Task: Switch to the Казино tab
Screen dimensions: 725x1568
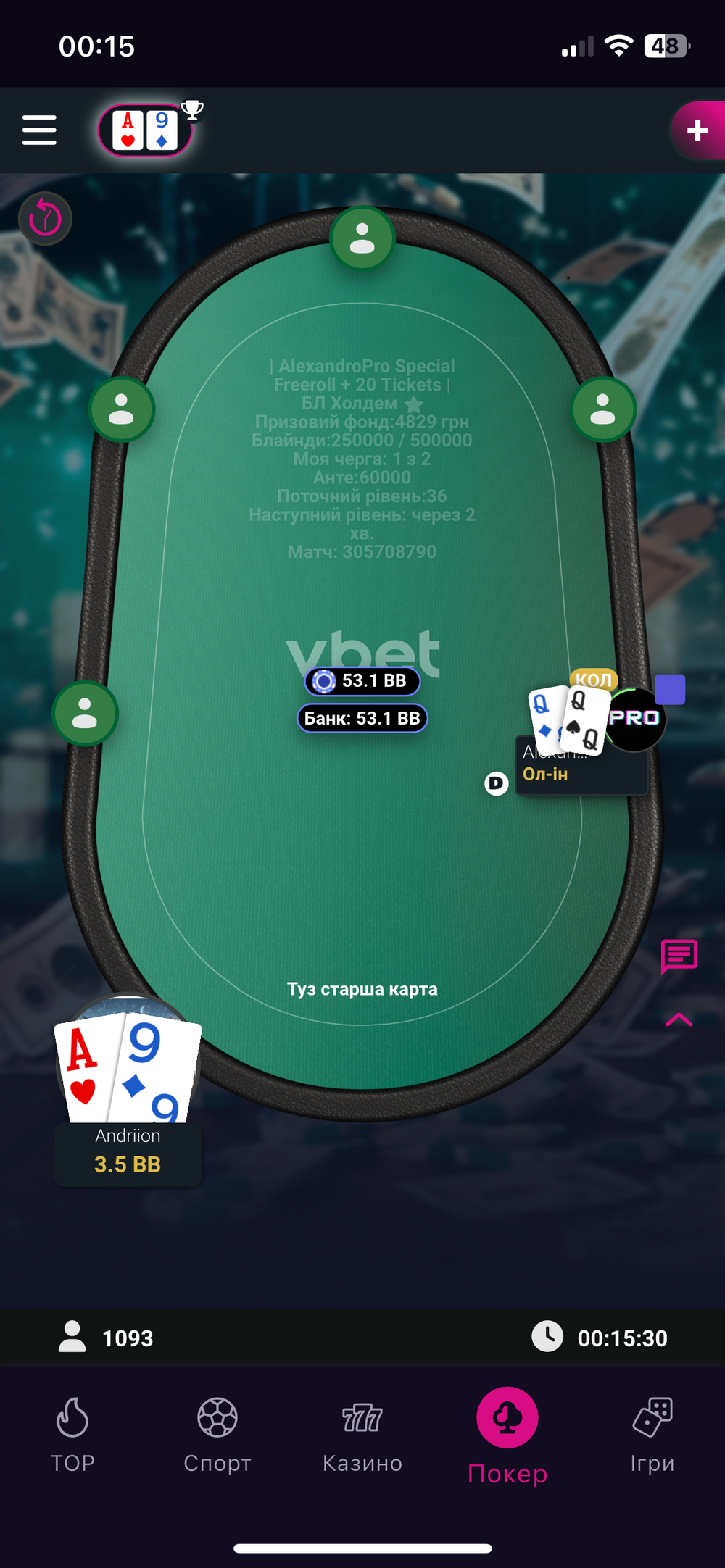Action: [x=362, y=1435]
